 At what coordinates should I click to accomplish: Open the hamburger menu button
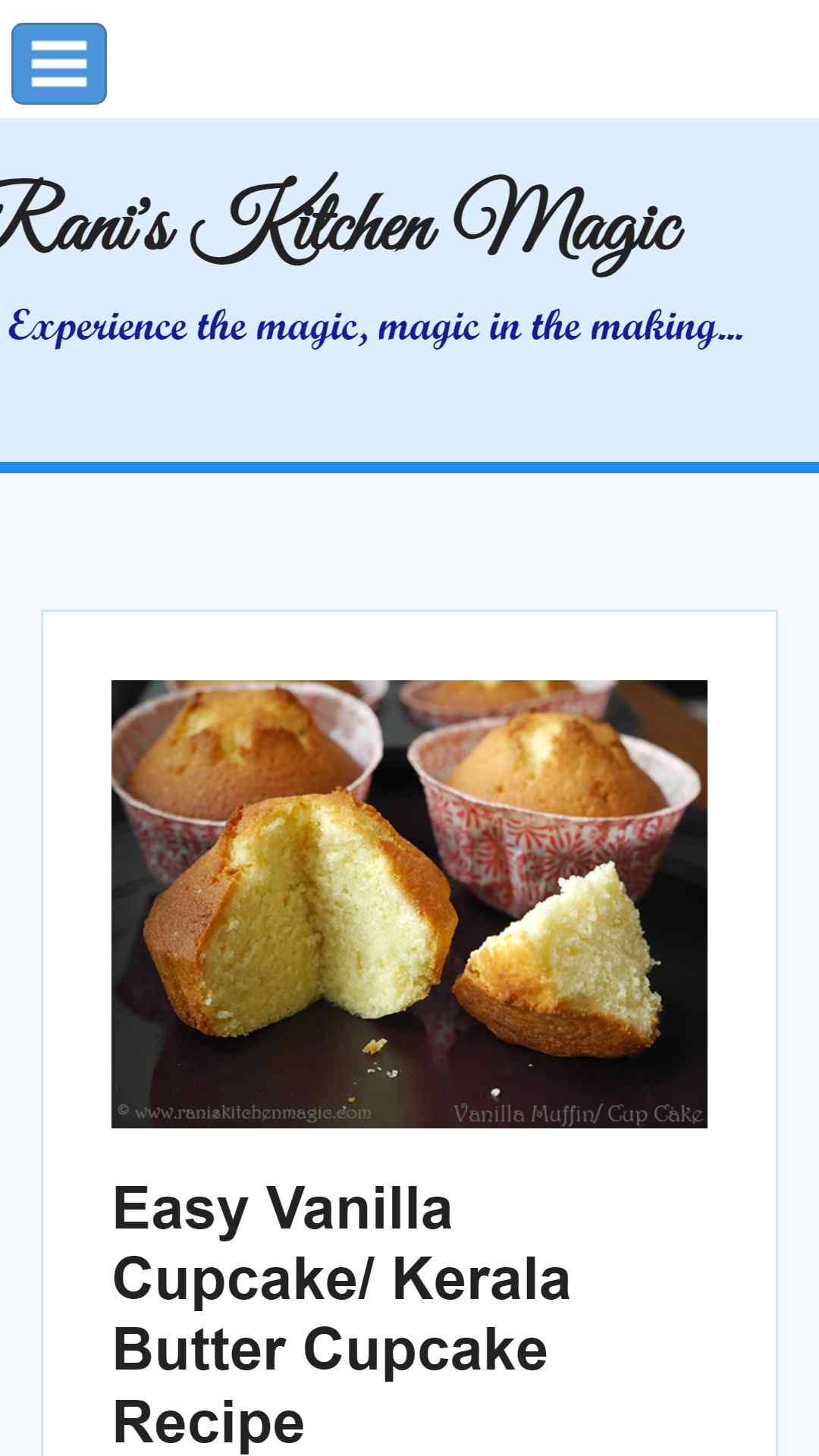click(59, 64)
